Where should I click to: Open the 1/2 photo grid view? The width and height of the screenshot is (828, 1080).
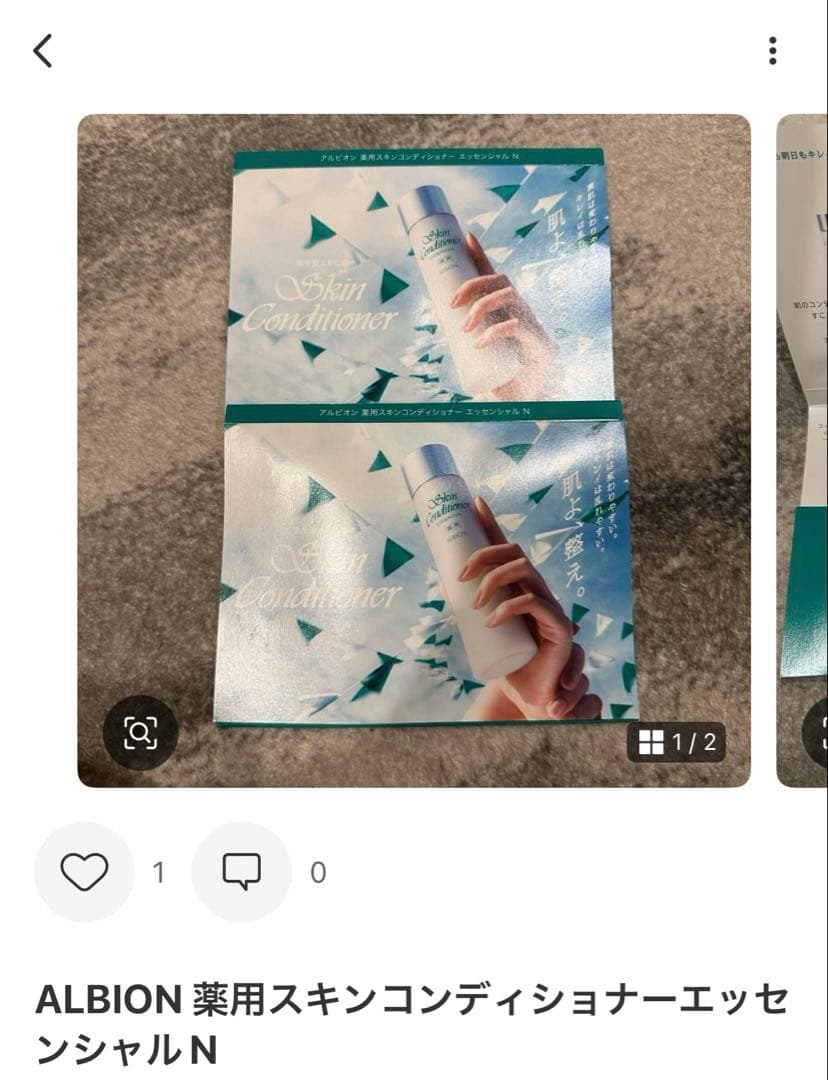point(678,742)
